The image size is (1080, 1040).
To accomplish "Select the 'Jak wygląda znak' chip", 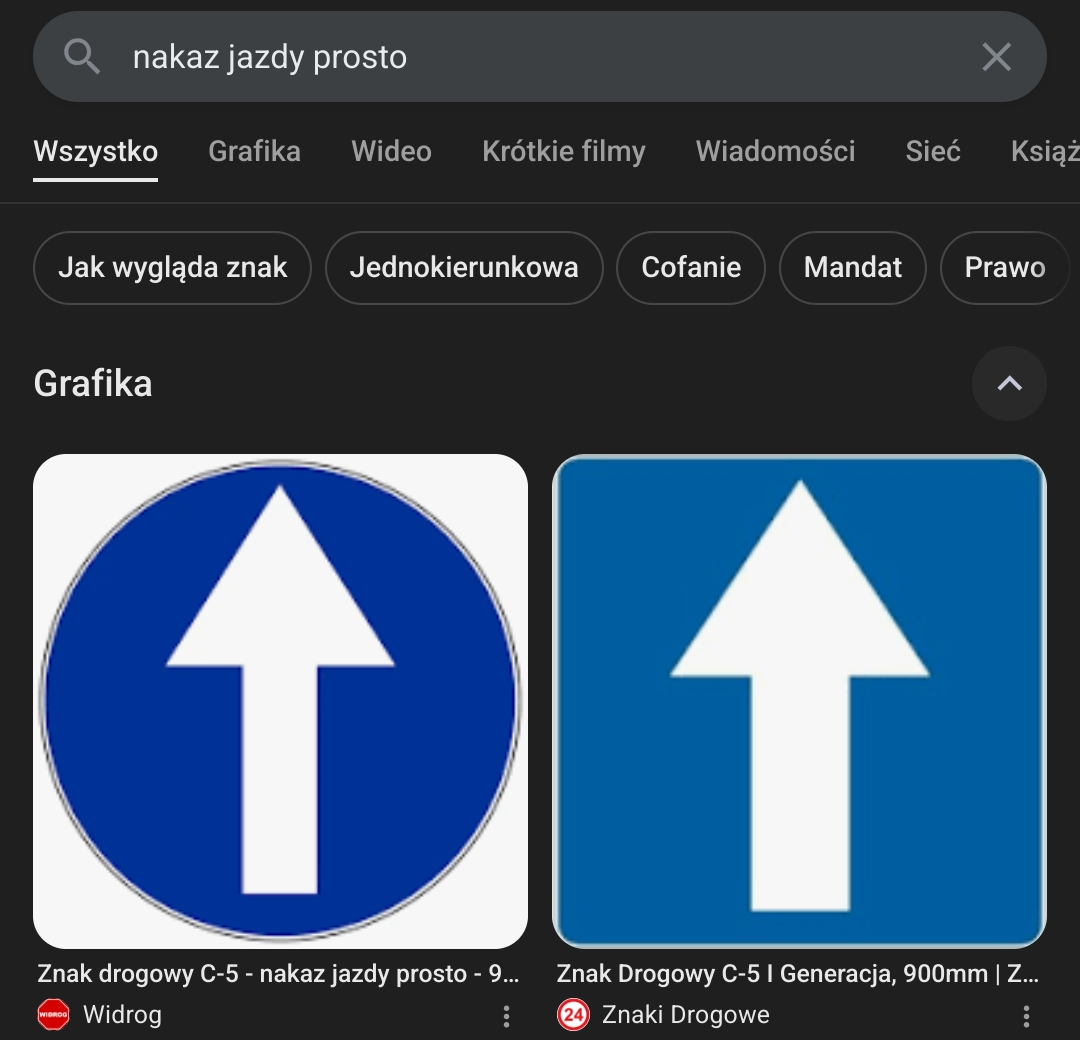I will tap(172, 267).
